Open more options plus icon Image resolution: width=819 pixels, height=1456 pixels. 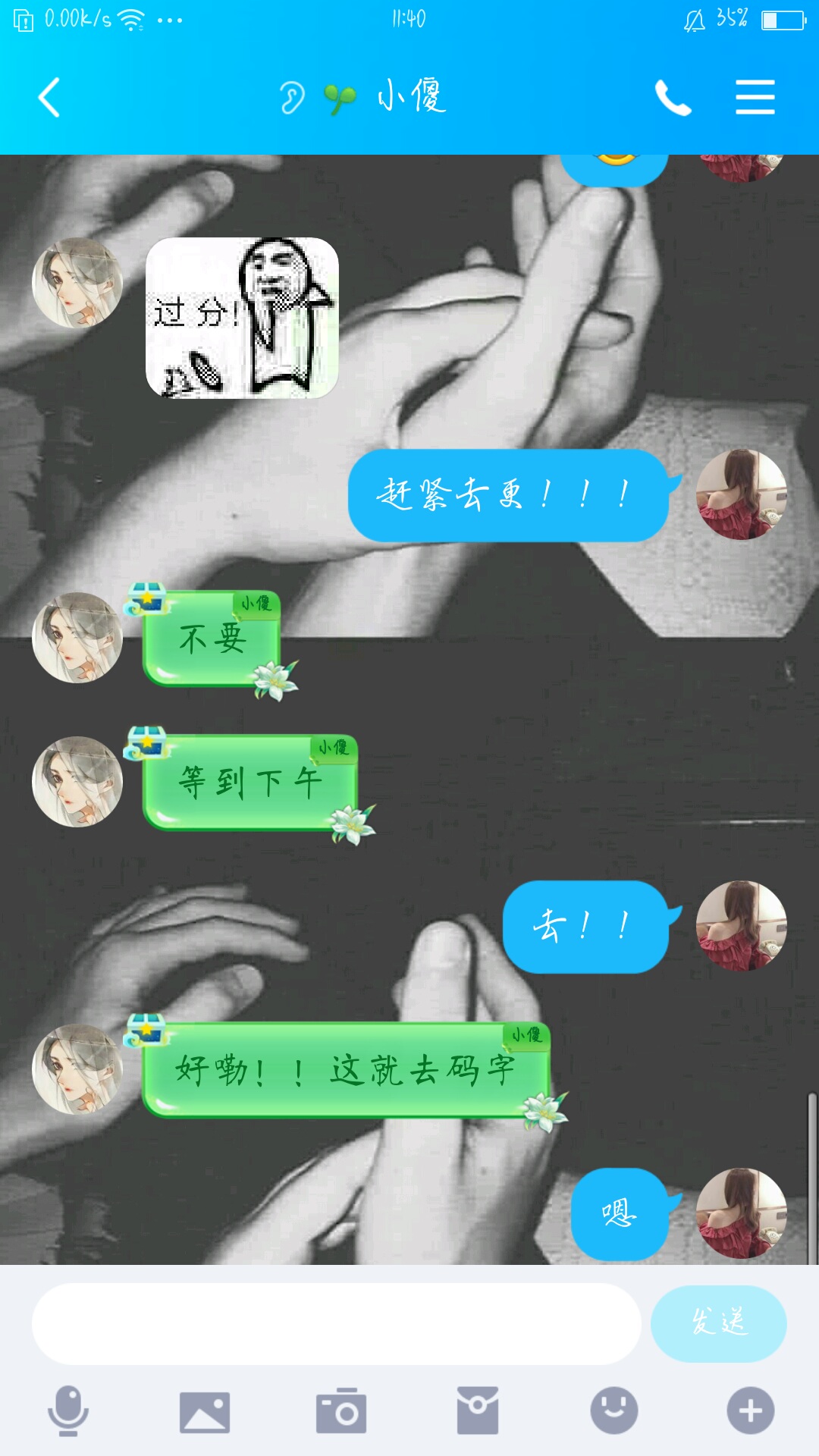pyautogui.click(x=751, y=1410)
